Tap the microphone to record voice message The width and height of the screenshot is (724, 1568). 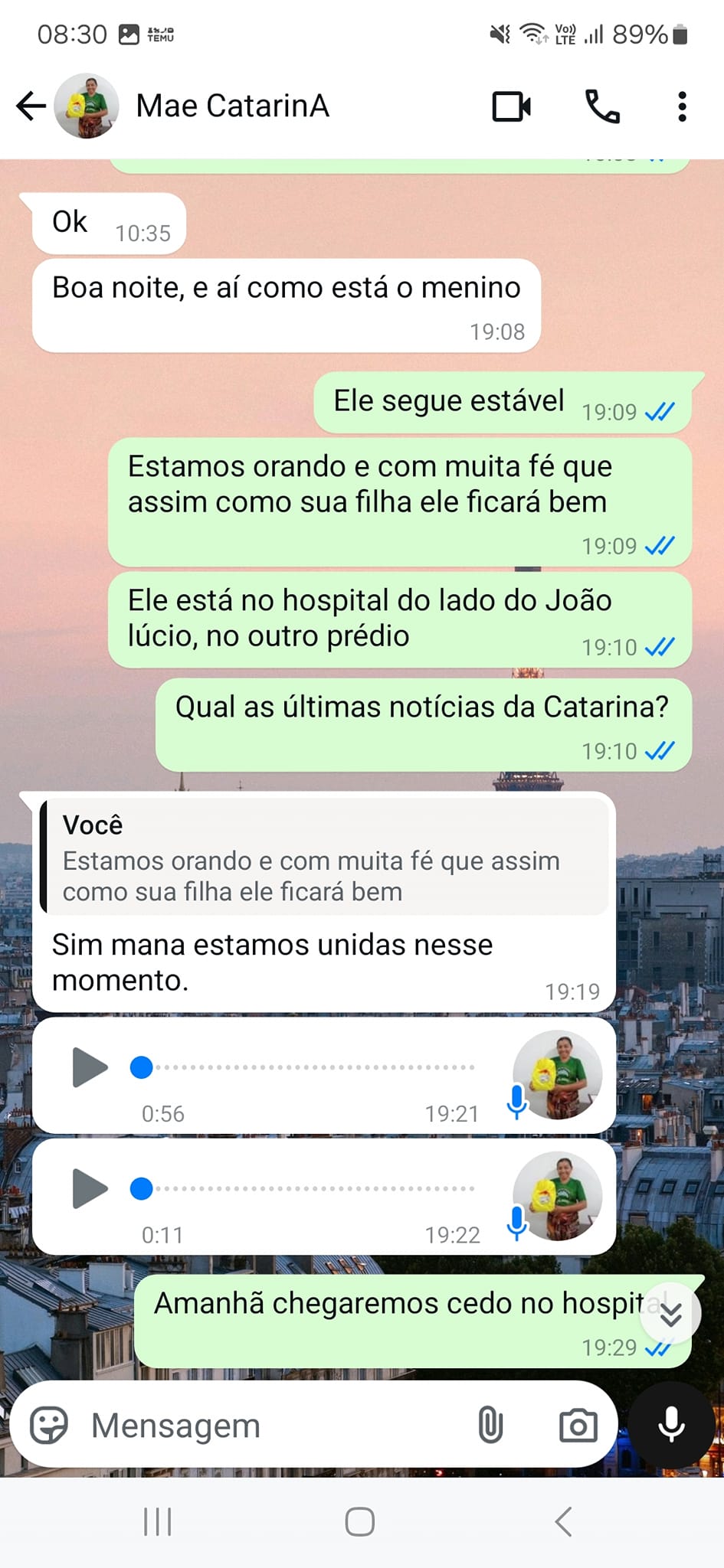click(x=671, y=1426)
